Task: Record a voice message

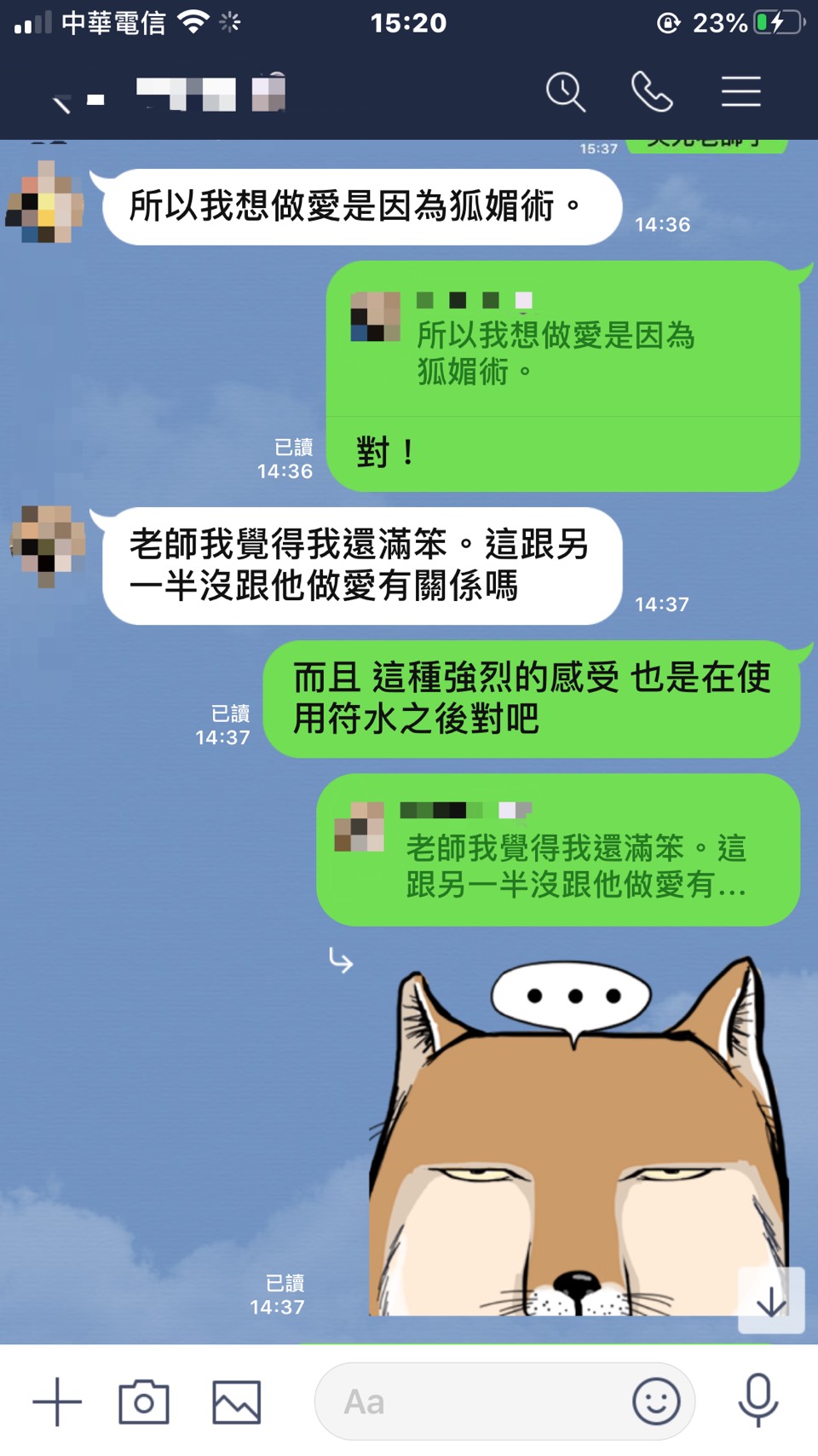Action: [758, 1401]
